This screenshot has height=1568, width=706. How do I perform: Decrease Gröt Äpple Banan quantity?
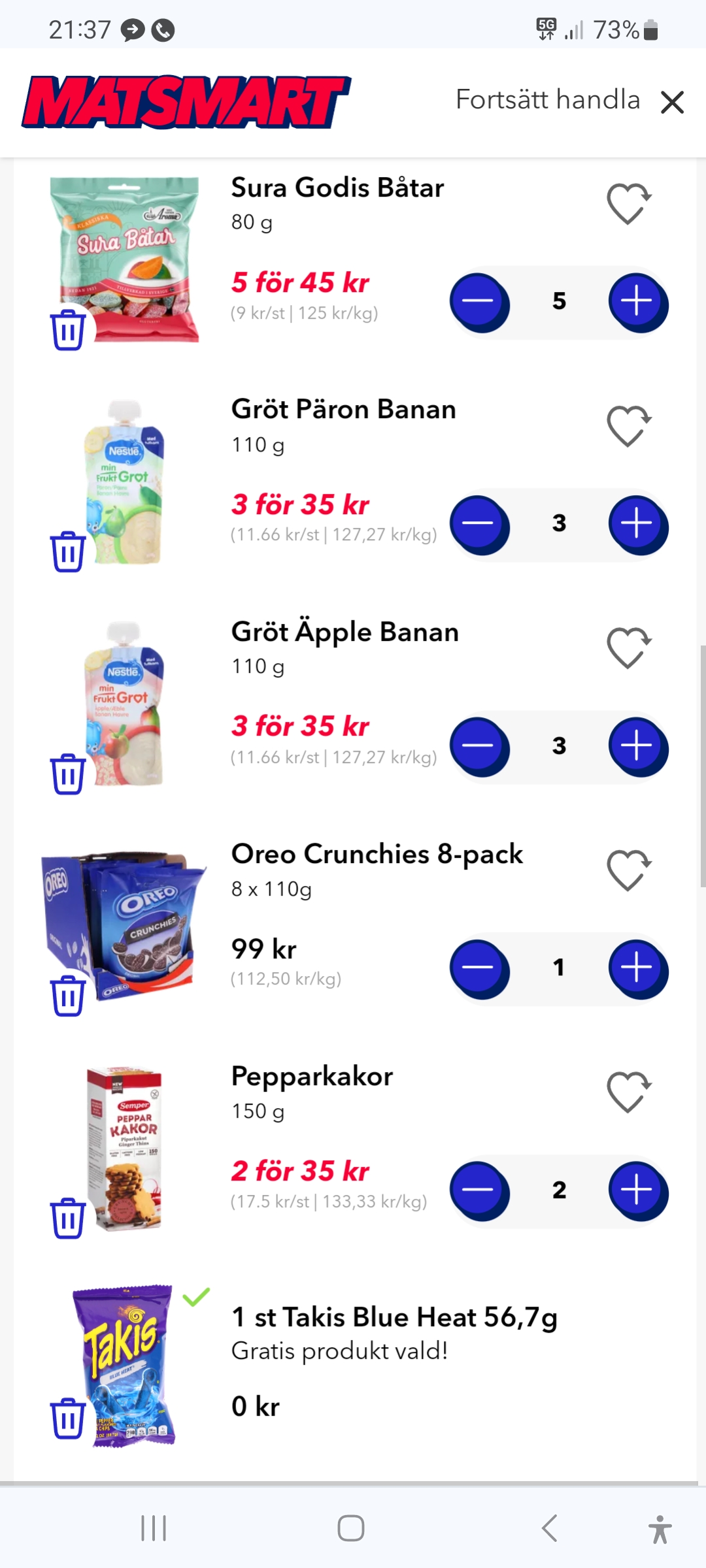[479, 746]
